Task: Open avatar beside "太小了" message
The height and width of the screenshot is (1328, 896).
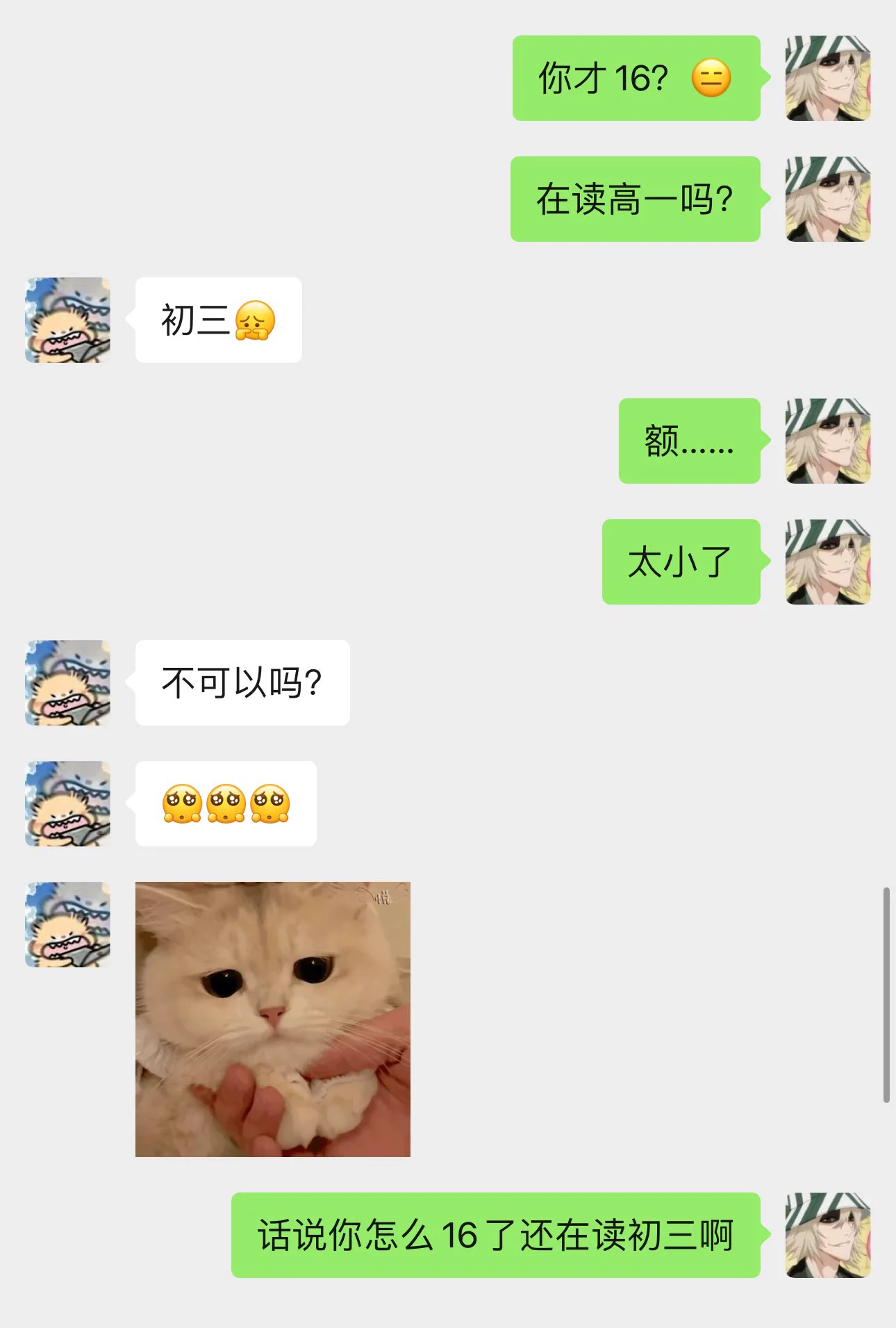Action: pyautogui.click(x=827, y=561)
